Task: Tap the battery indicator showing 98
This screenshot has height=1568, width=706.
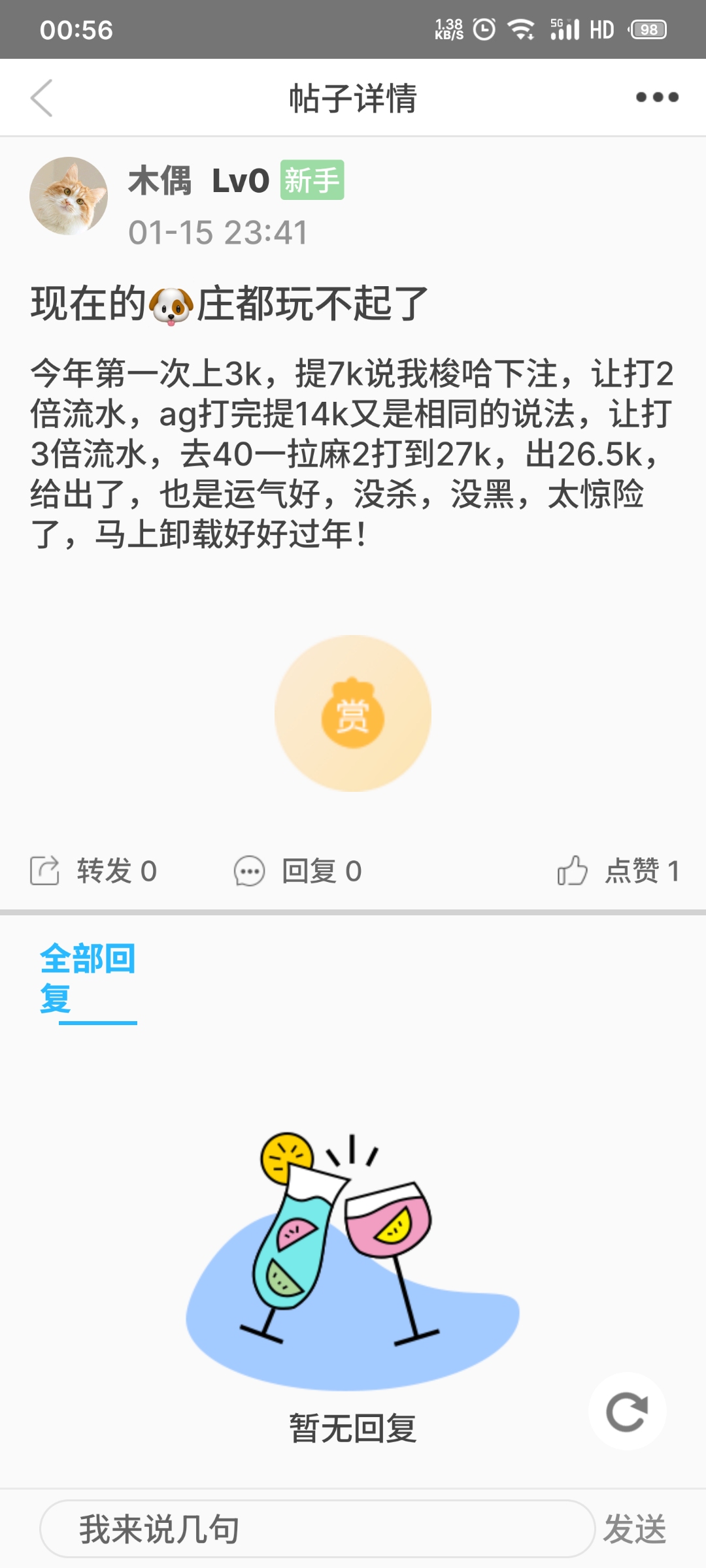Action: (x=648, y=29)
